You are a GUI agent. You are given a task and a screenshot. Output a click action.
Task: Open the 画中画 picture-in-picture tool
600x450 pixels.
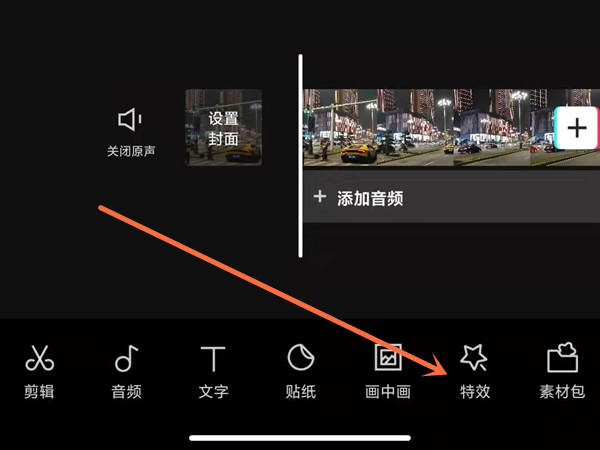387,370
